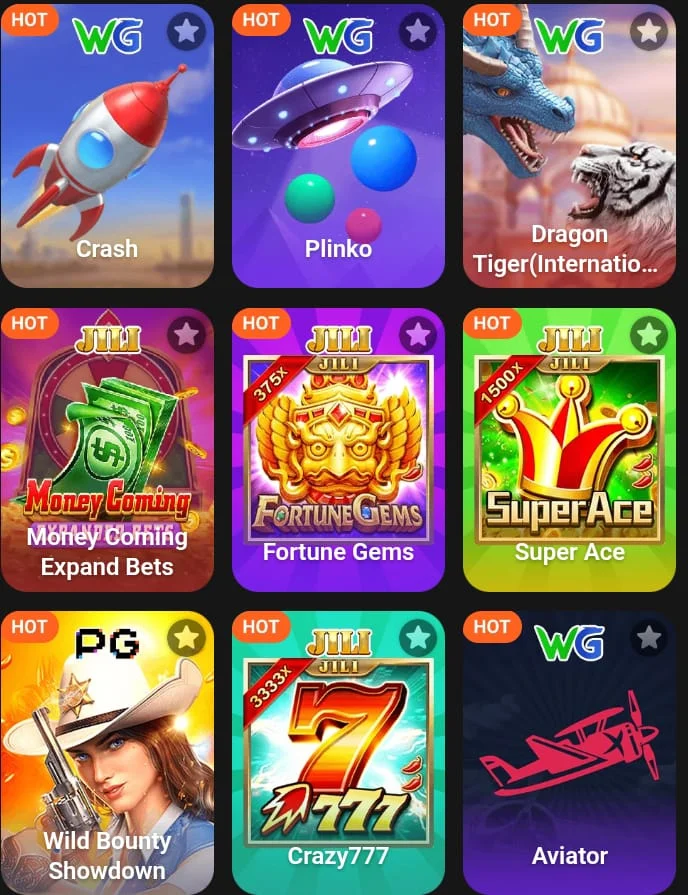
Task: Tap the star icon on Plinko
Action: pyautogui.click(x=418, y=33)
